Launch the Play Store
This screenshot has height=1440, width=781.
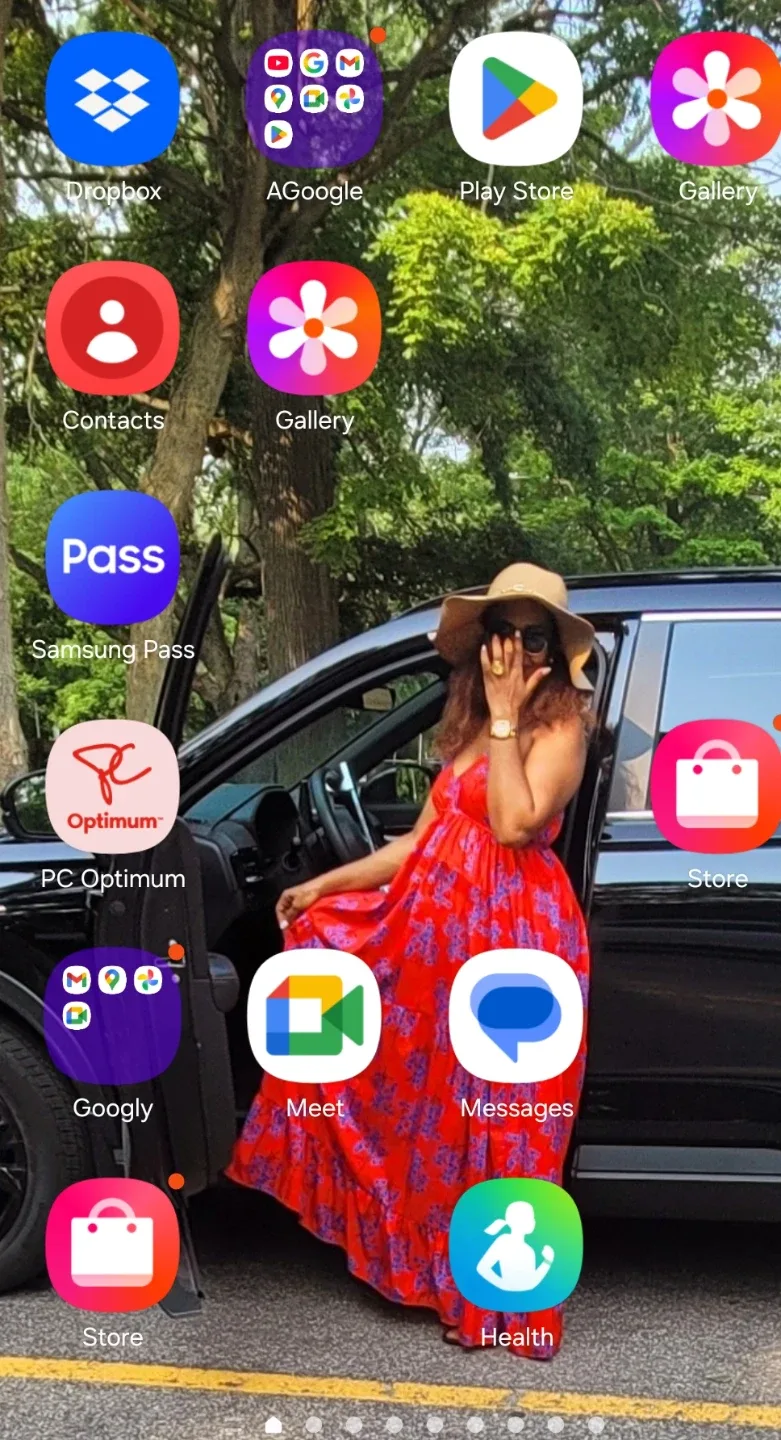[x=516, y=99]
